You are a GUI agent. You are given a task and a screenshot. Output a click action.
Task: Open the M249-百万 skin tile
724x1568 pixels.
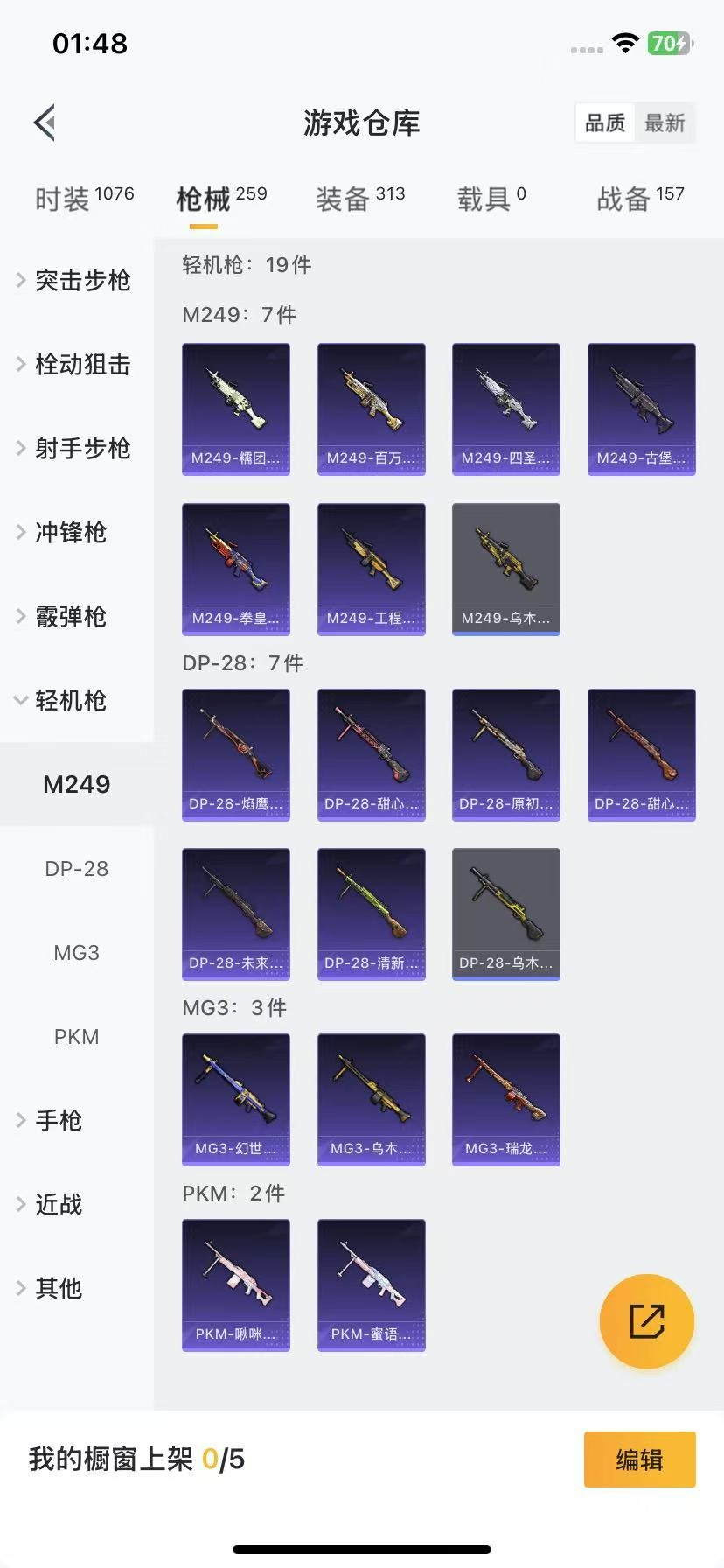[371, 409]
